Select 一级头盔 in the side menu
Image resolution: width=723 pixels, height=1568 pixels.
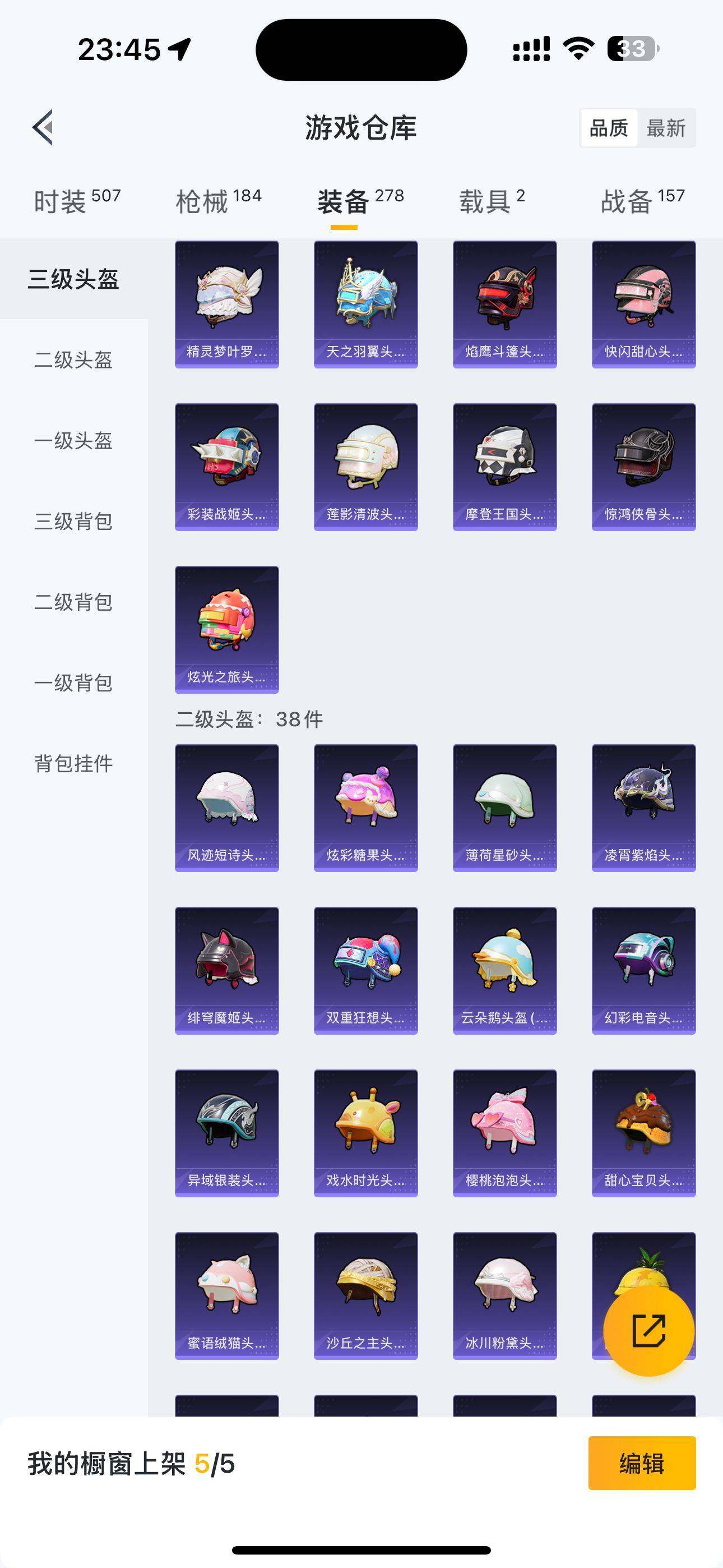(73, 441)
